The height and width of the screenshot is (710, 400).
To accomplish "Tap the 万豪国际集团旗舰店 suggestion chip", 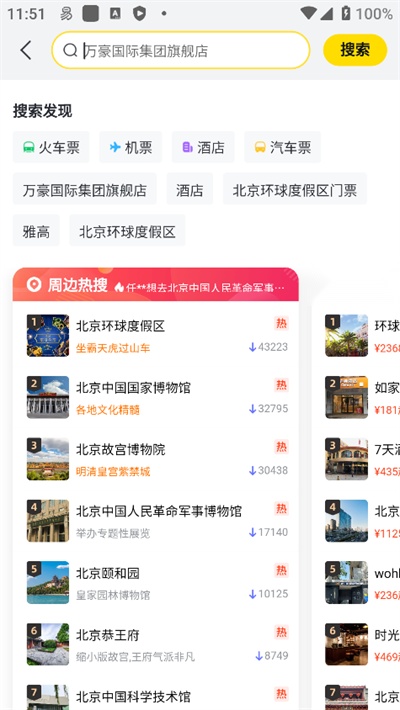I will tap(85, 189).
